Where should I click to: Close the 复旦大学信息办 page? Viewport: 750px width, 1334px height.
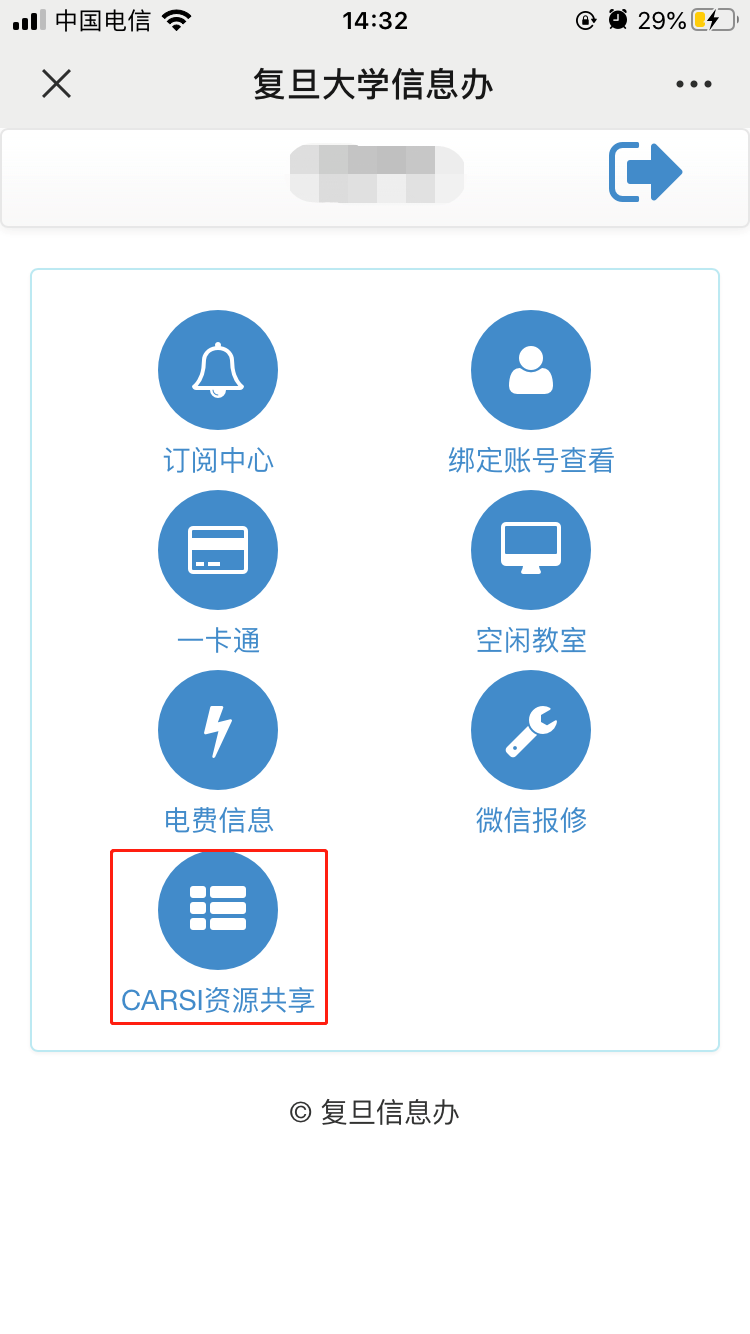[x=56, y=84]
